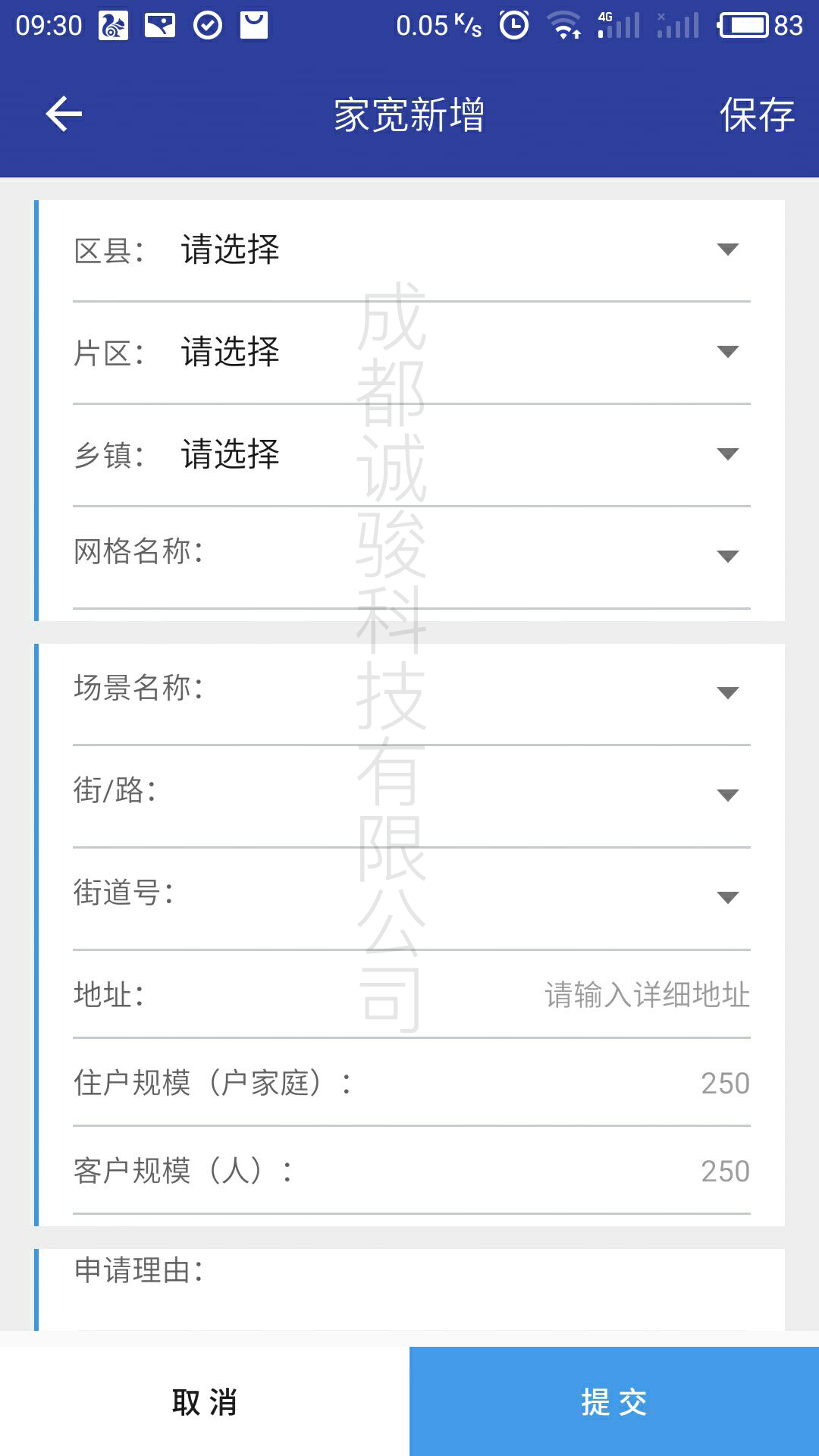
Task: Cancel with the 取消 button
Action: pyautogui.click(x=205, y=1401)
